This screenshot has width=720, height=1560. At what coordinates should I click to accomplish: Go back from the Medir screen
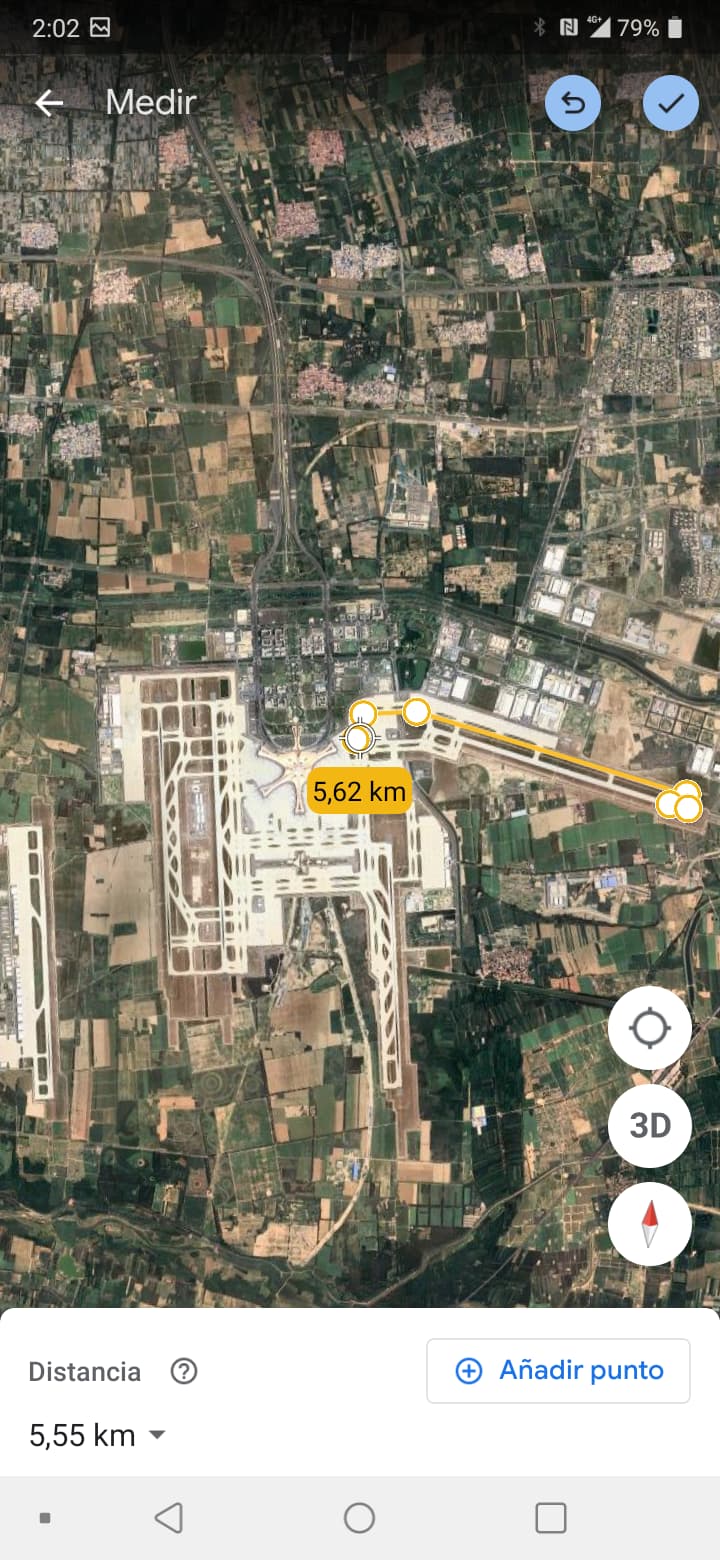(49, 103)
